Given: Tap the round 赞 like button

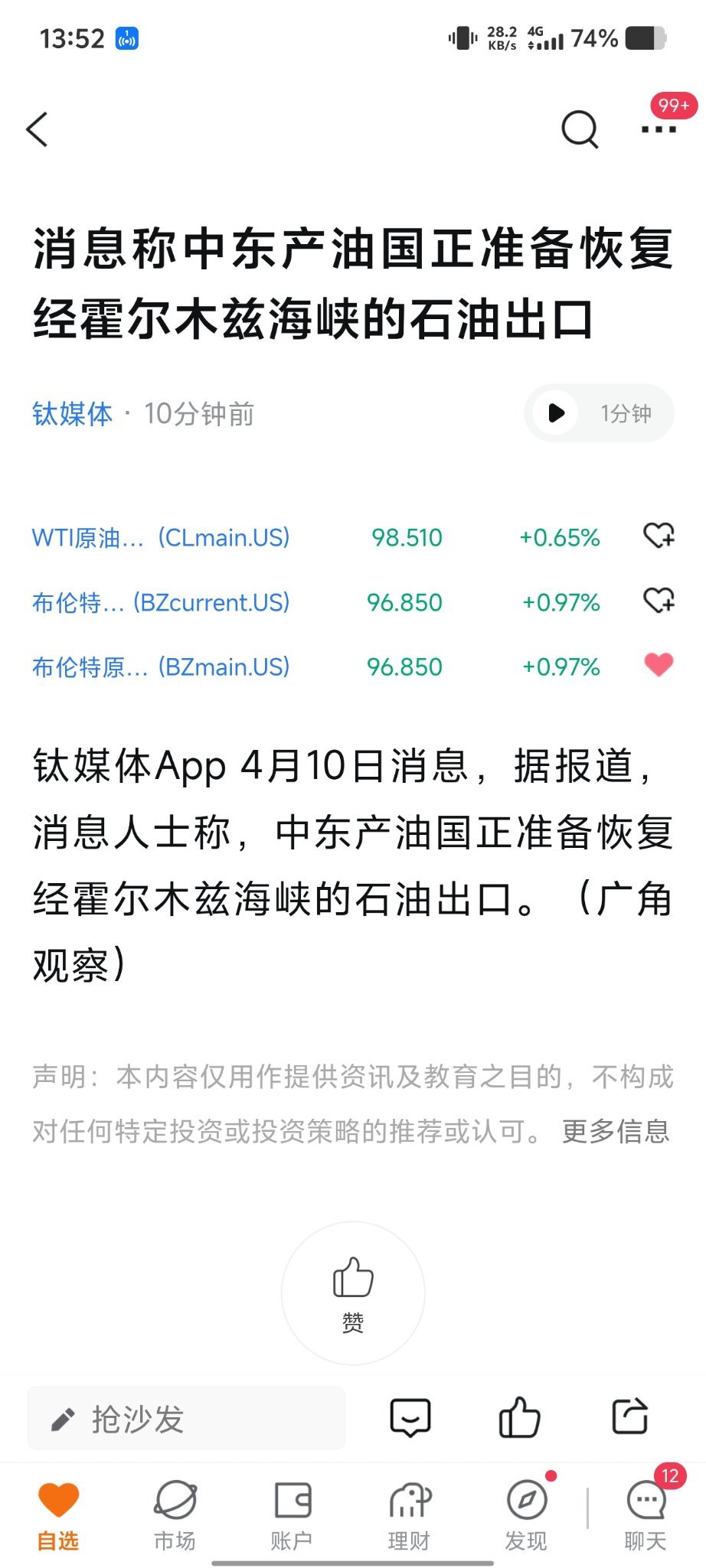Looking at the screenshot, I should click(353, 1293).
